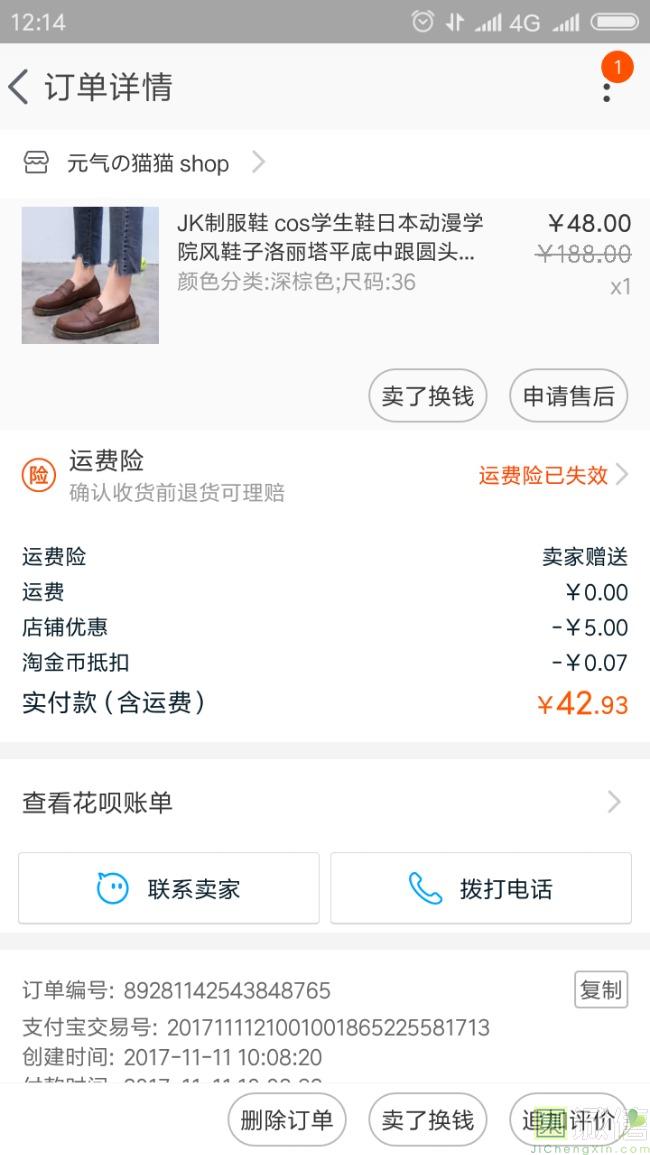Screen dimensions: 650x1155
Task: Open 查看花呗账单
Action: (x=325, y=802)
